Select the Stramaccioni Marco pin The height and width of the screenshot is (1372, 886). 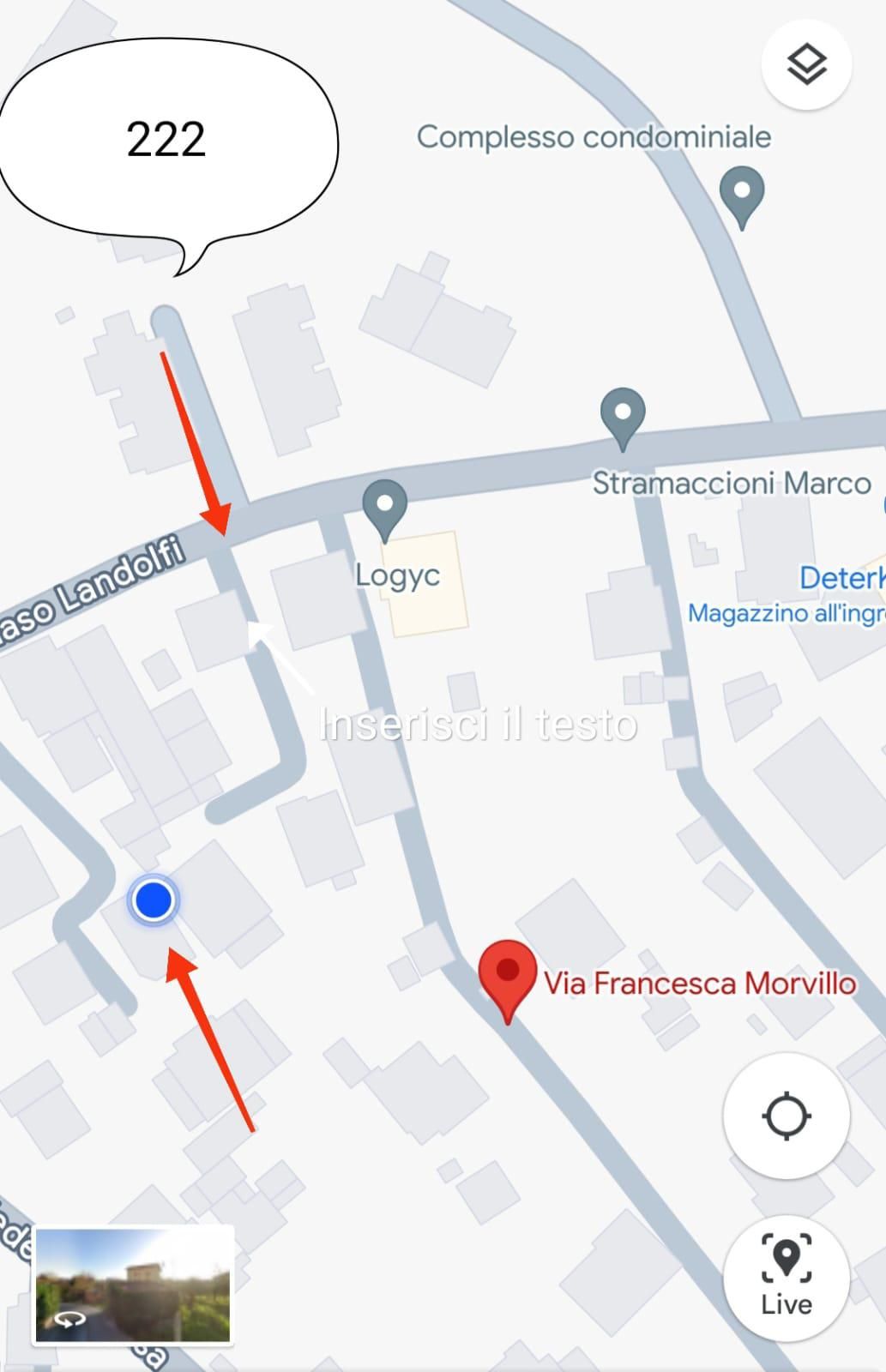(623, 414)
